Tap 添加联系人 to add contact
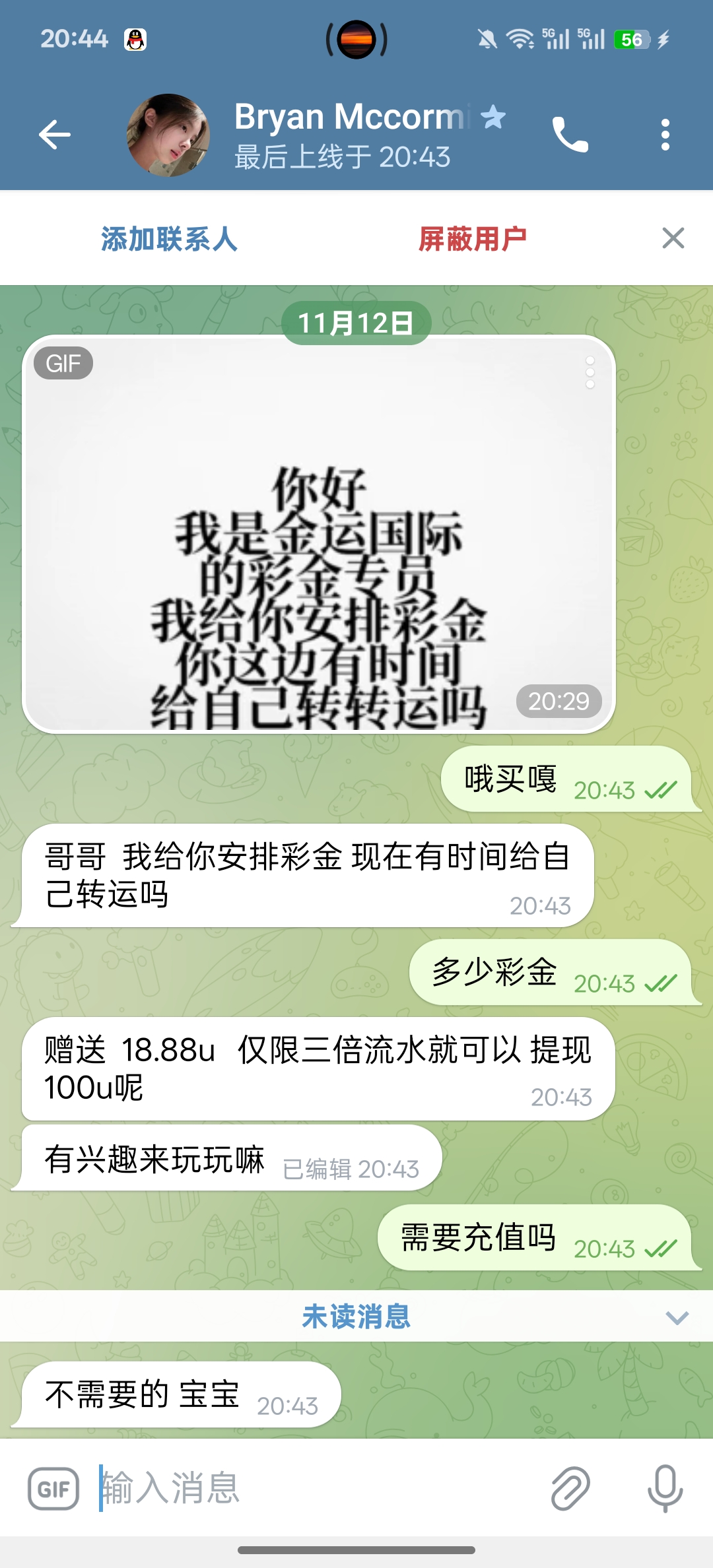The width and height of the screenshot is (713, 1568). [x=169, y=239]
